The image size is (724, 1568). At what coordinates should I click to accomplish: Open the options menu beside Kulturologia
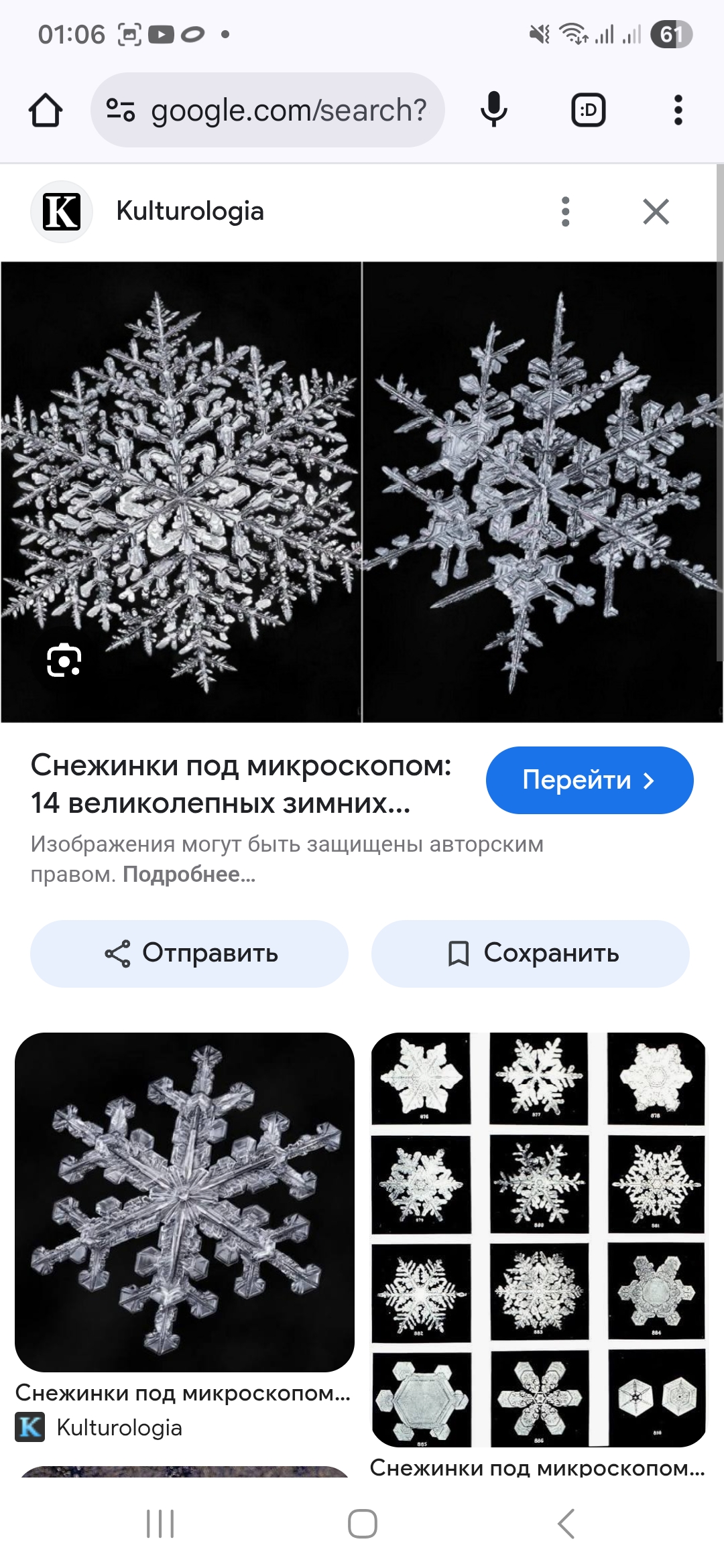565,212
